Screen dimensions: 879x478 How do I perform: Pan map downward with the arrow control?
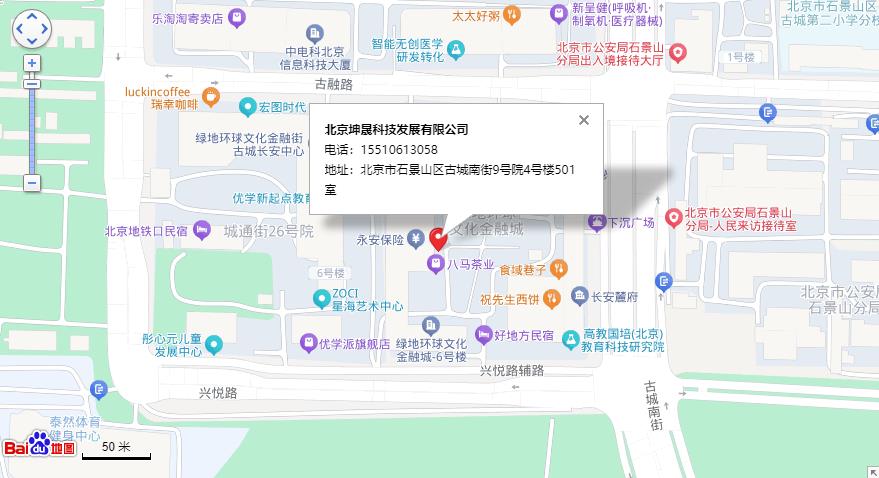(x=32, y=41)
